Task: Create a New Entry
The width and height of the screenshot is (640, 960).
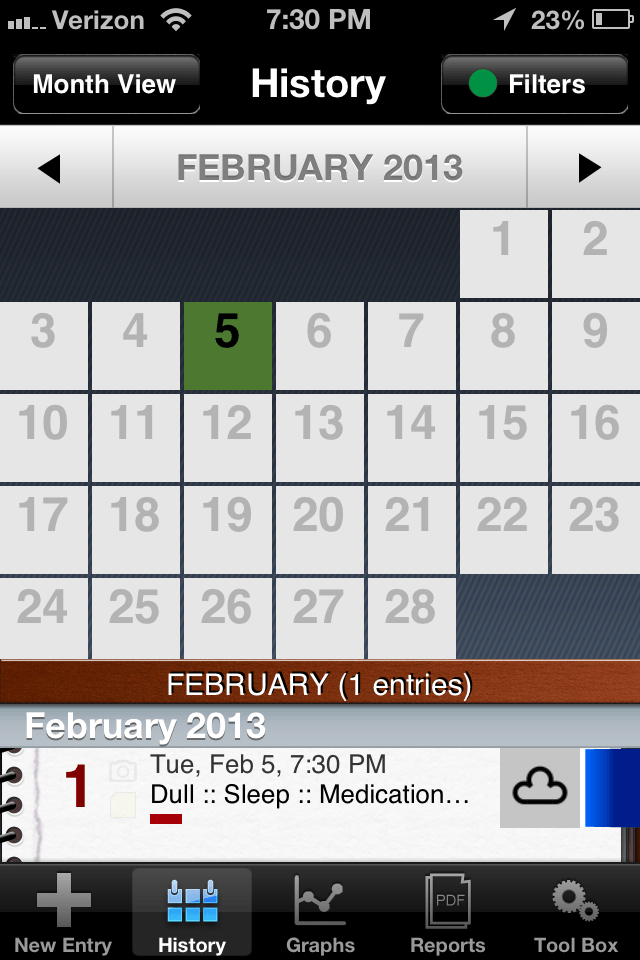Action: click(x=63, y=912)
